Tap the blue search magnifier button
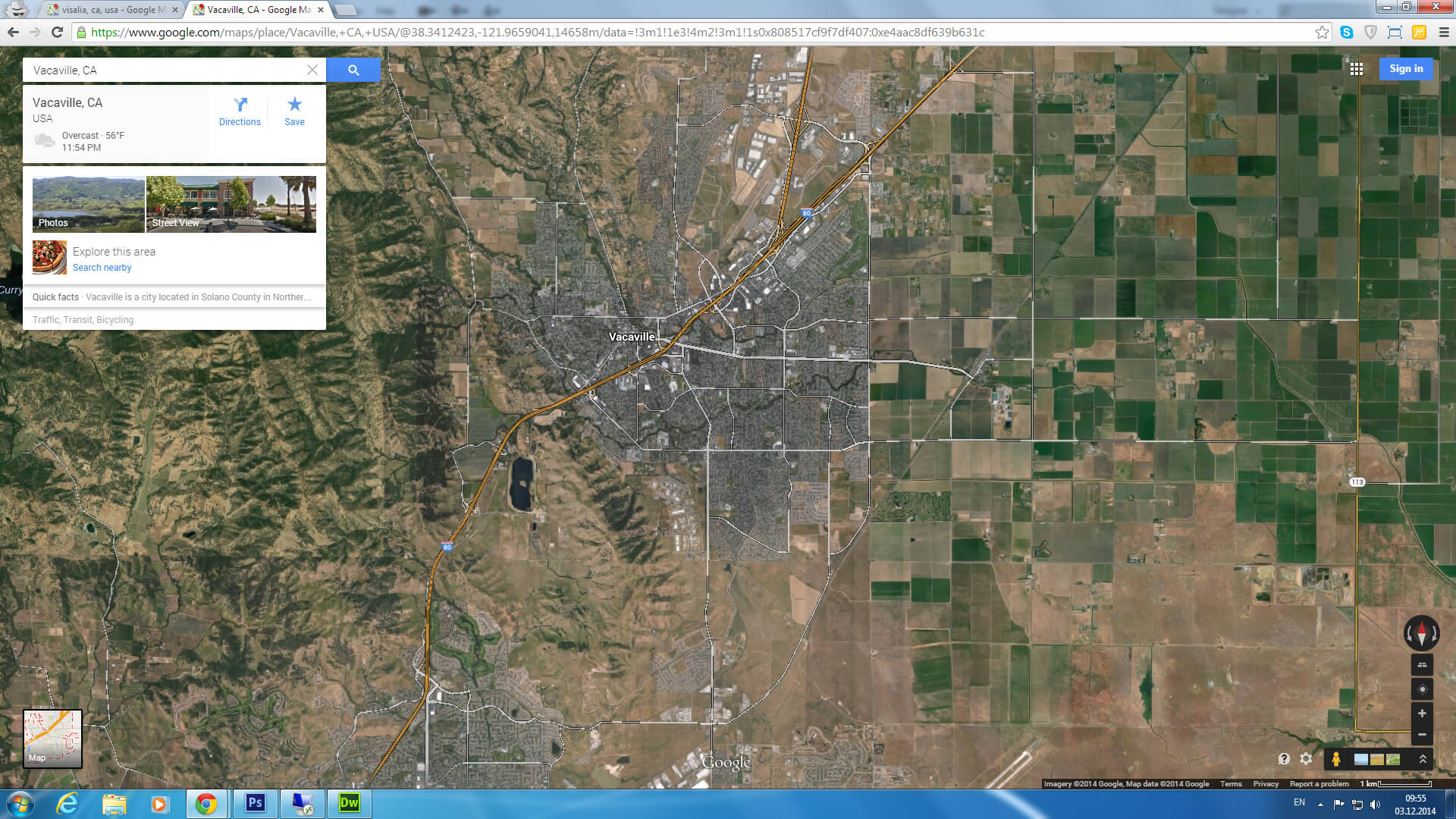Screen dimensions: 1456x819 353,70
